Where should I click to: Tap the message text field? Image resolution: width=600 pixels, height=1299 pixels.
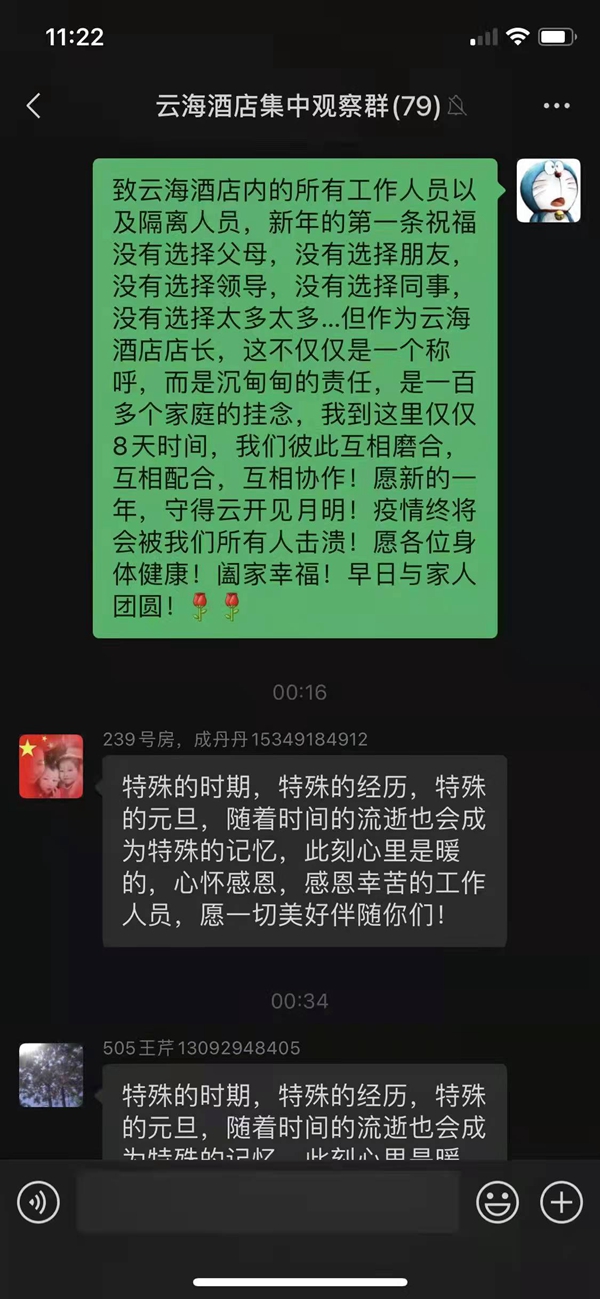(x=267, y=1203)
